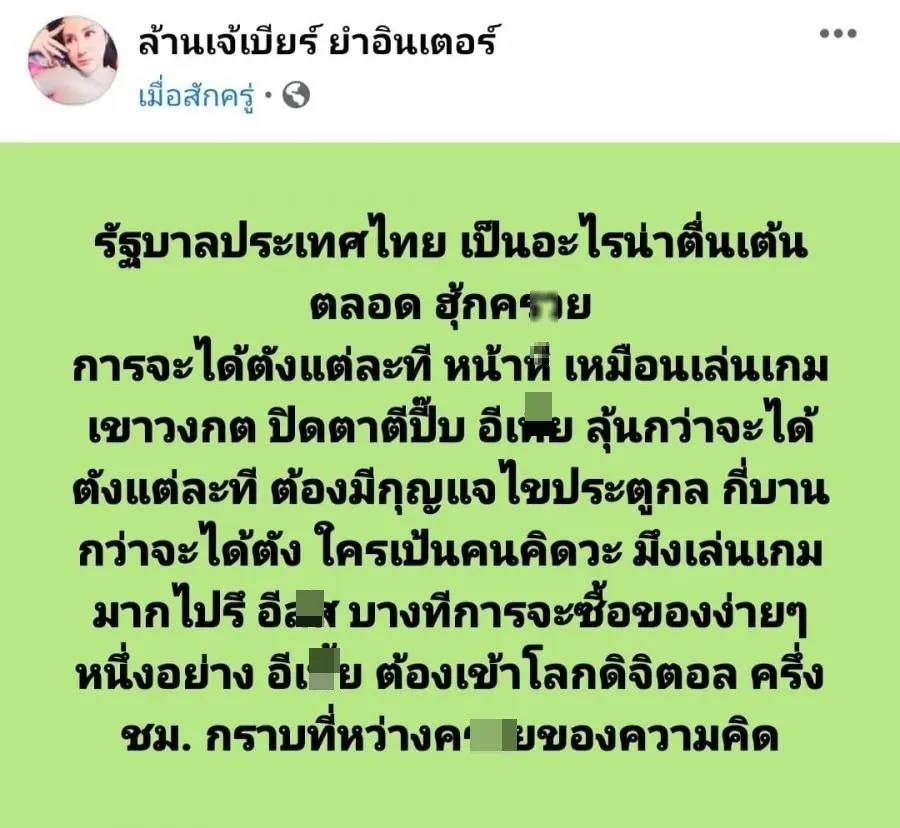Viewport: 900px width, 828px height.
Task: Open the post's three-dot overflow menu
Action: 838,33
